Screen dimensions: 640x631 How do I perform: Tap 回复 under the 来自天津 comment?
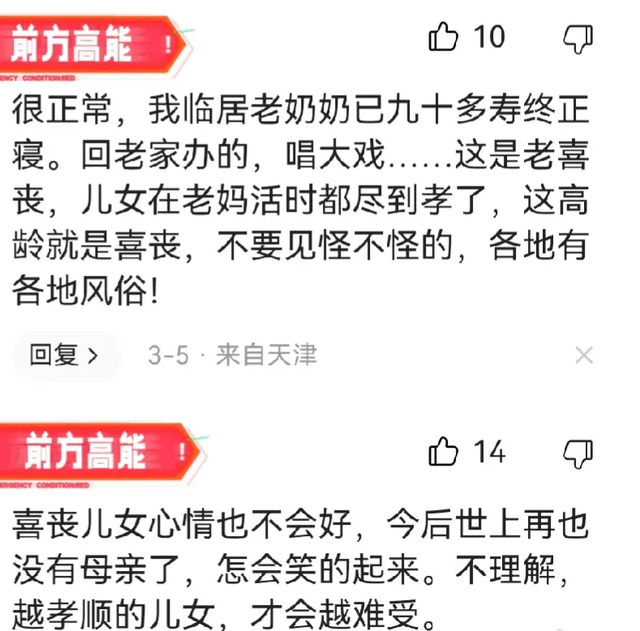tap(64, 355)
